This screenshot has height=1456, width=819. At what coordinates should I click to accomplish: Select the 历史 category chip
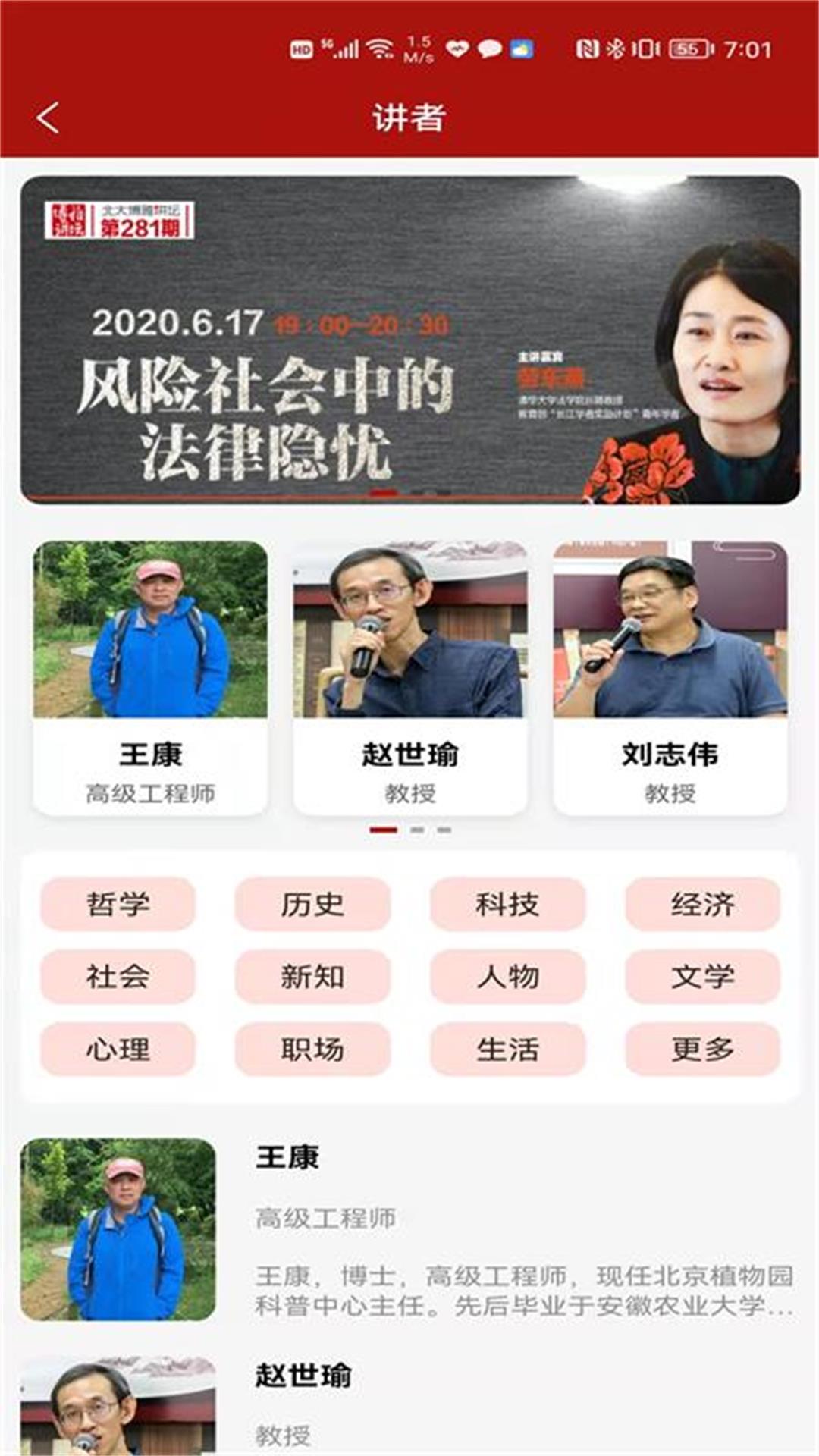(x=312, y=904)
